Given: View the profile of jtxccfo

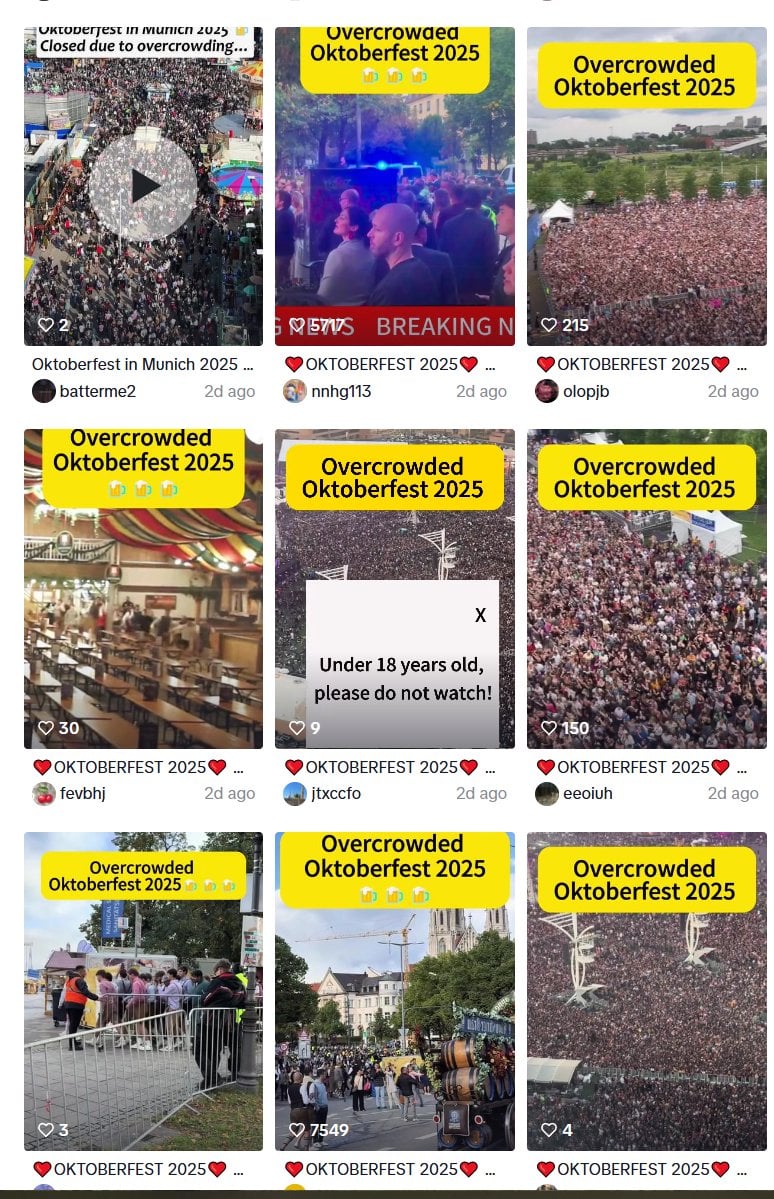Looking at the screenshot, I should tap(336, 793).
